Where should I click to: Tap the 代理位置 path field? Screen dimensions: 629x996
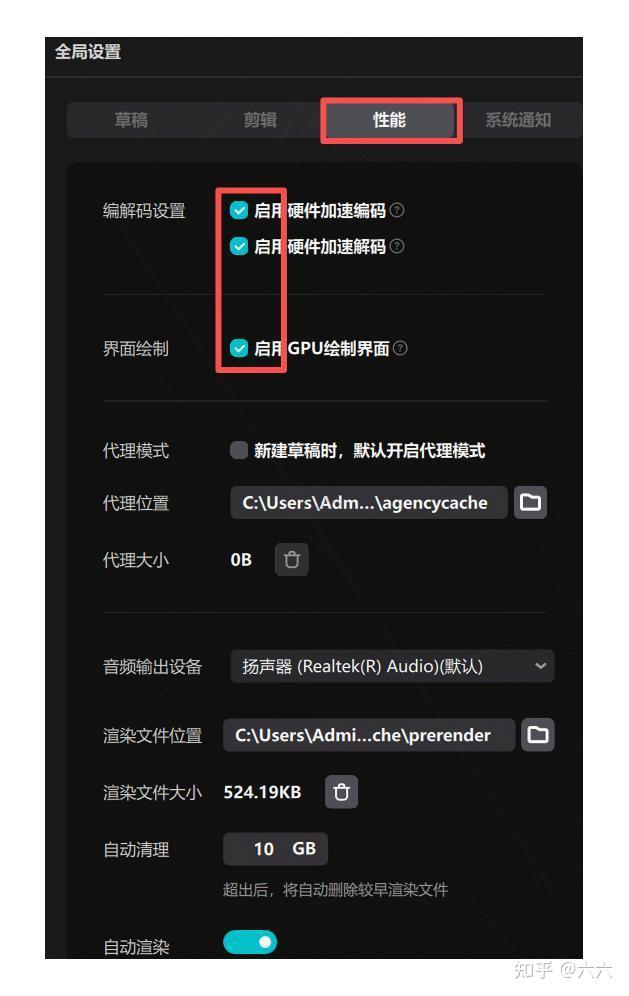tap(369, 502)
